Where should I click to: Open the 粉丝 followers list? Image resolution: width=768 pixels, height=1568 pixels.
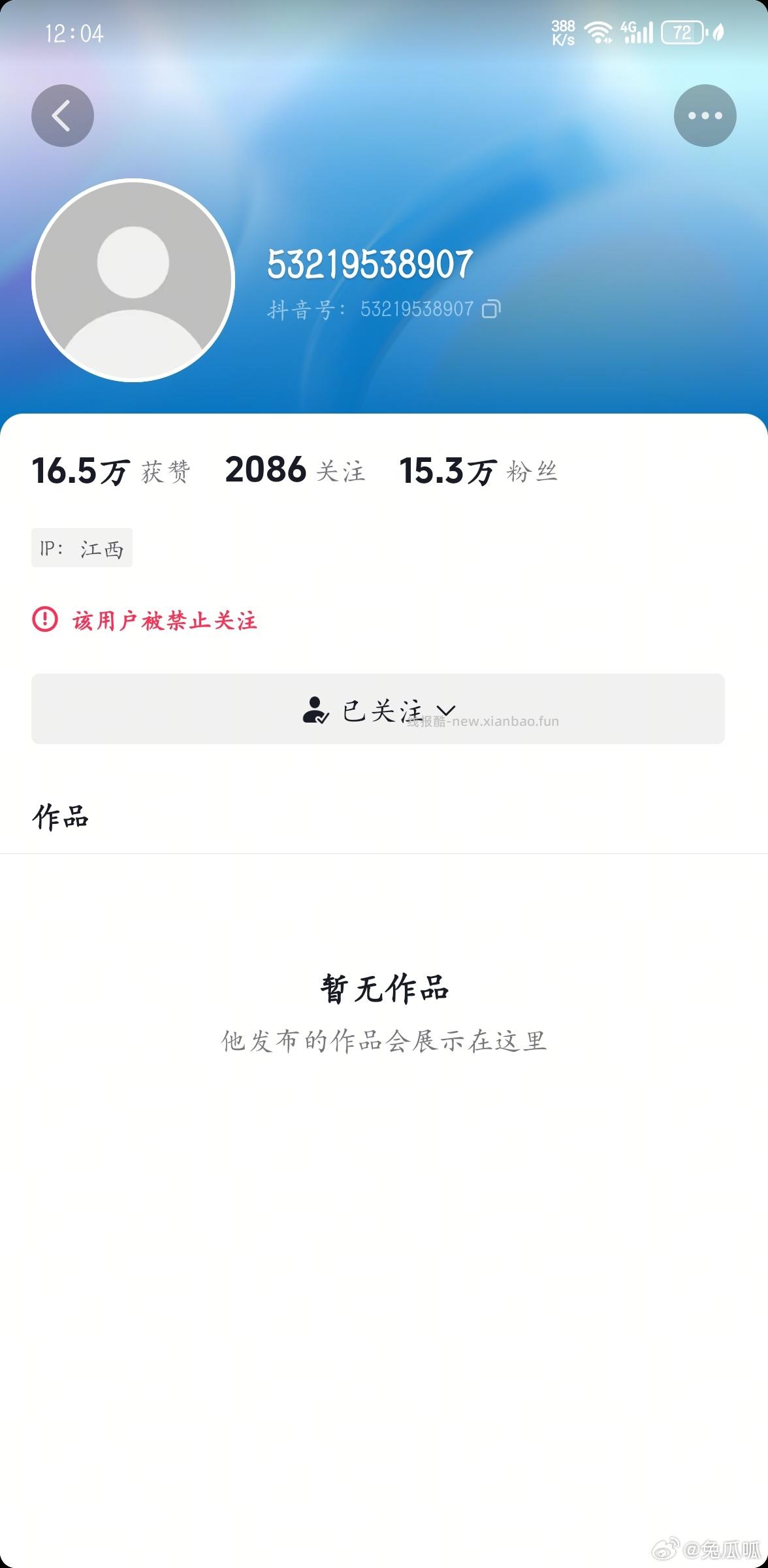477,470
